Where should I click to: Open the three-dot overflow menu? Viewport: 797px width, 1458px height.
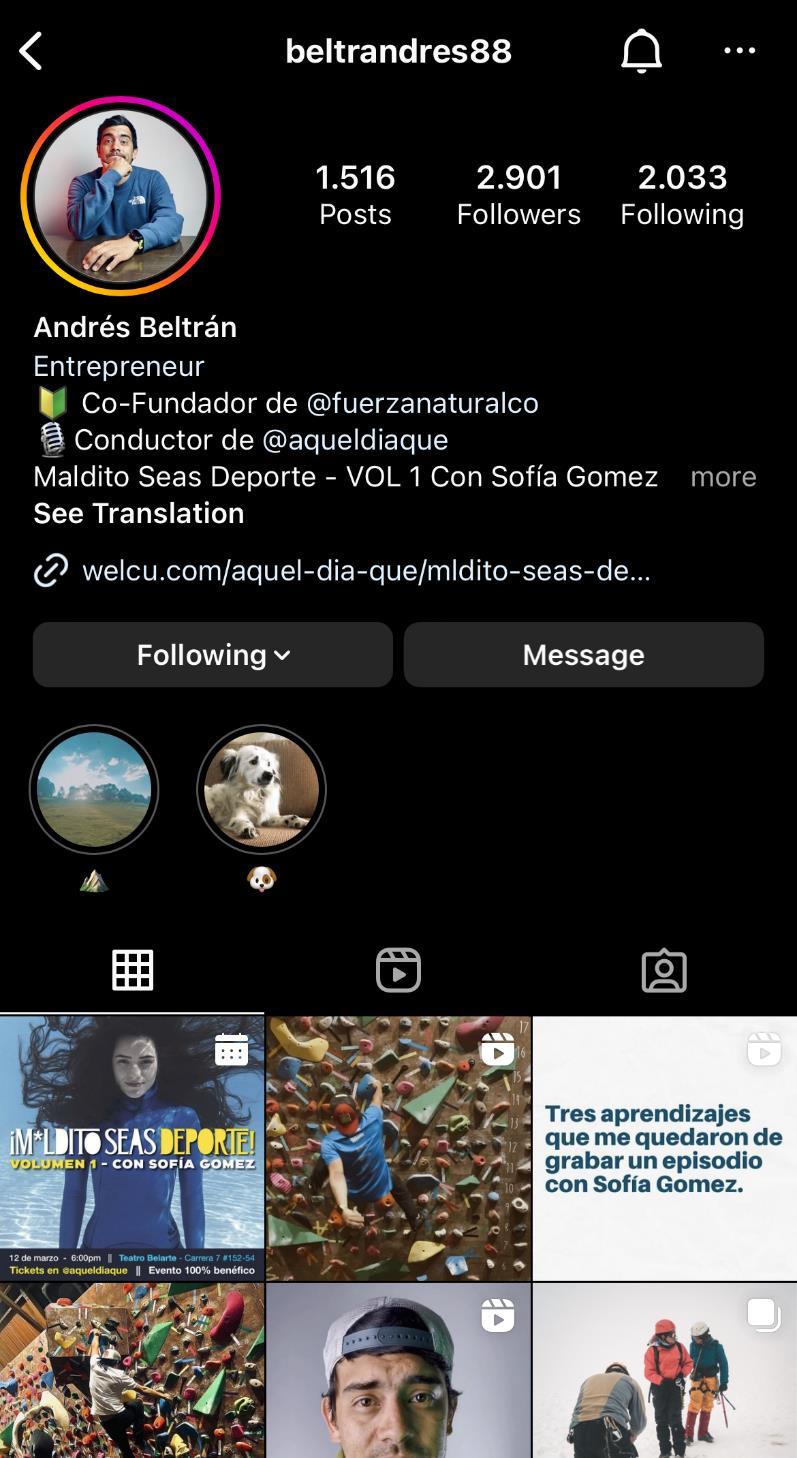(x=739, y=51)
